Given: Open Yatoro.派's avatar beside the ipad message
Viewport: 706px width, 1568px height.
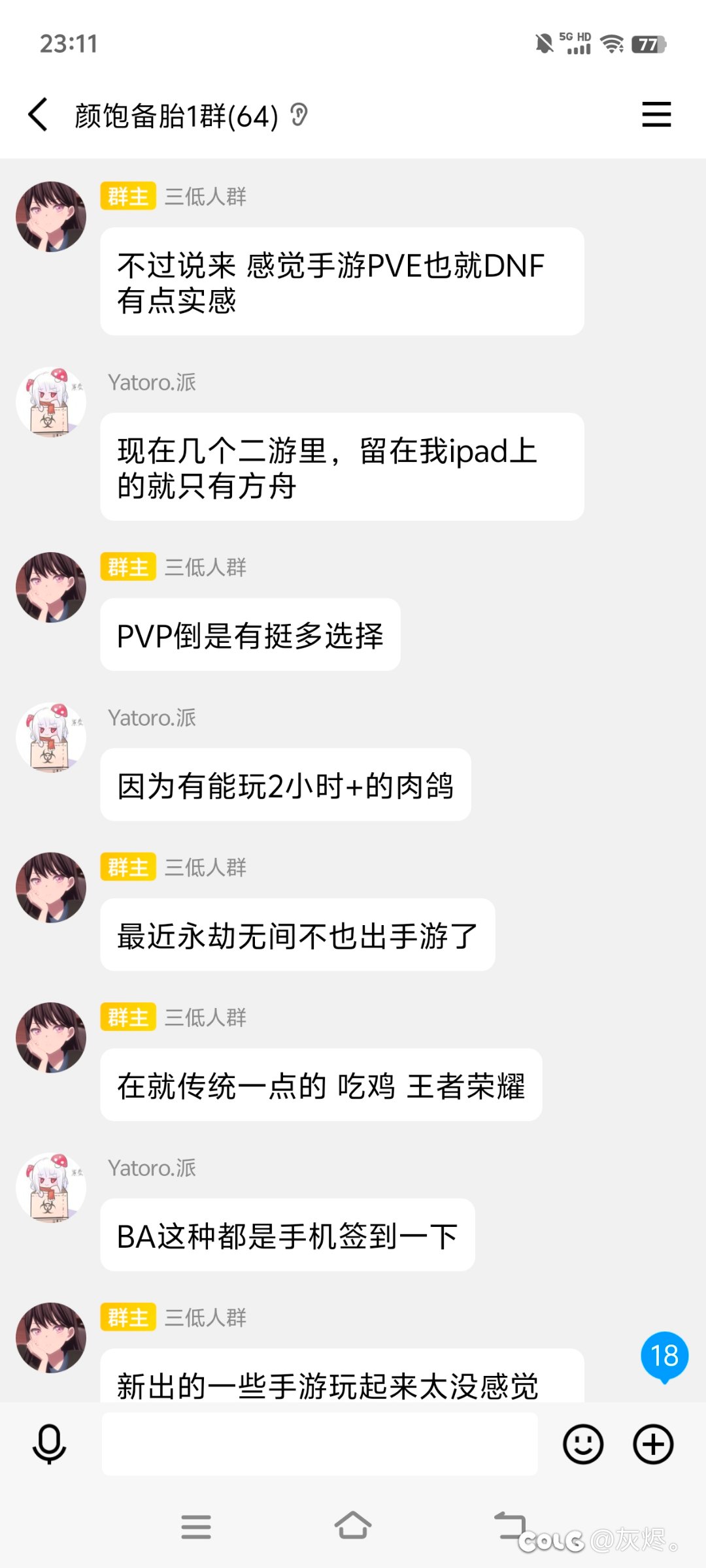Looking at the screenshot, I should (x=51, y=402).
